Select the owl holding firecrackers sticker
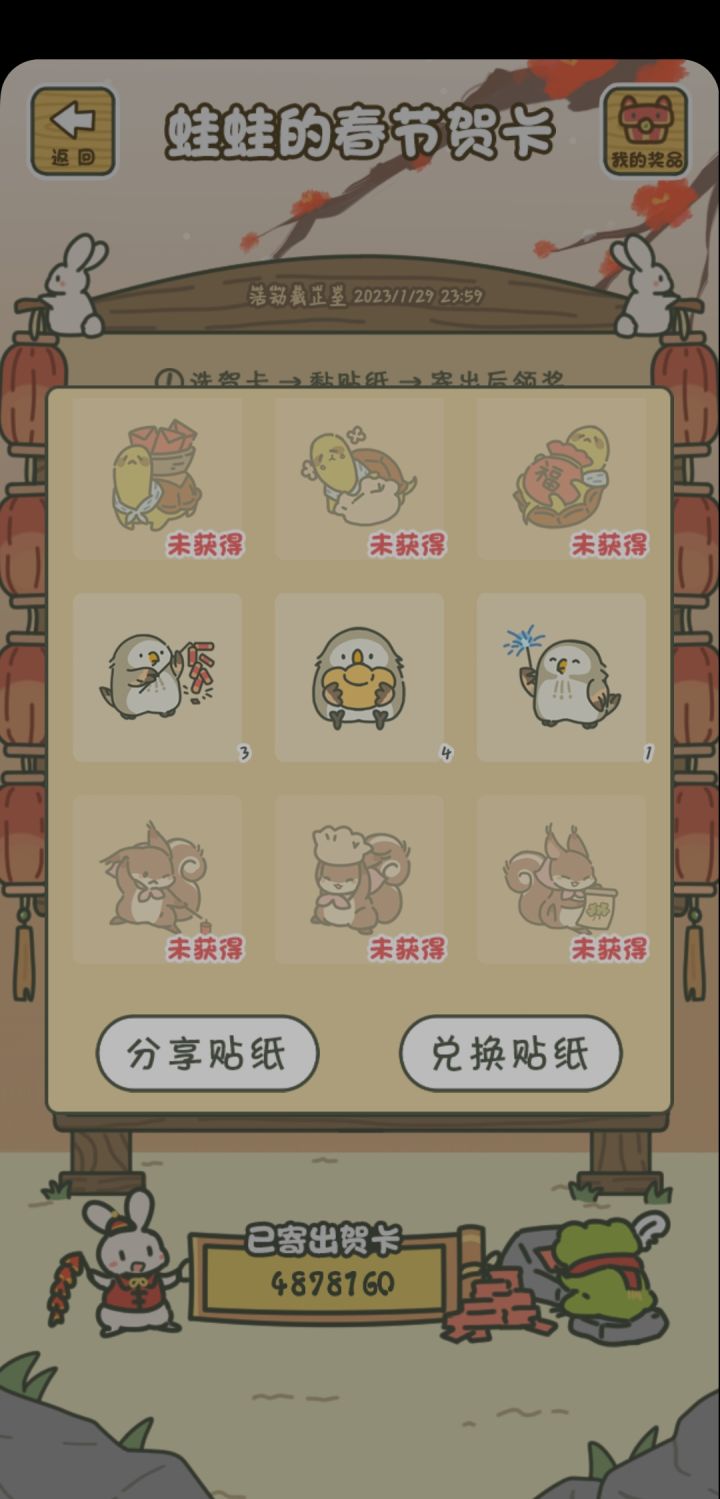720x1499 pixels. [158, 675]
